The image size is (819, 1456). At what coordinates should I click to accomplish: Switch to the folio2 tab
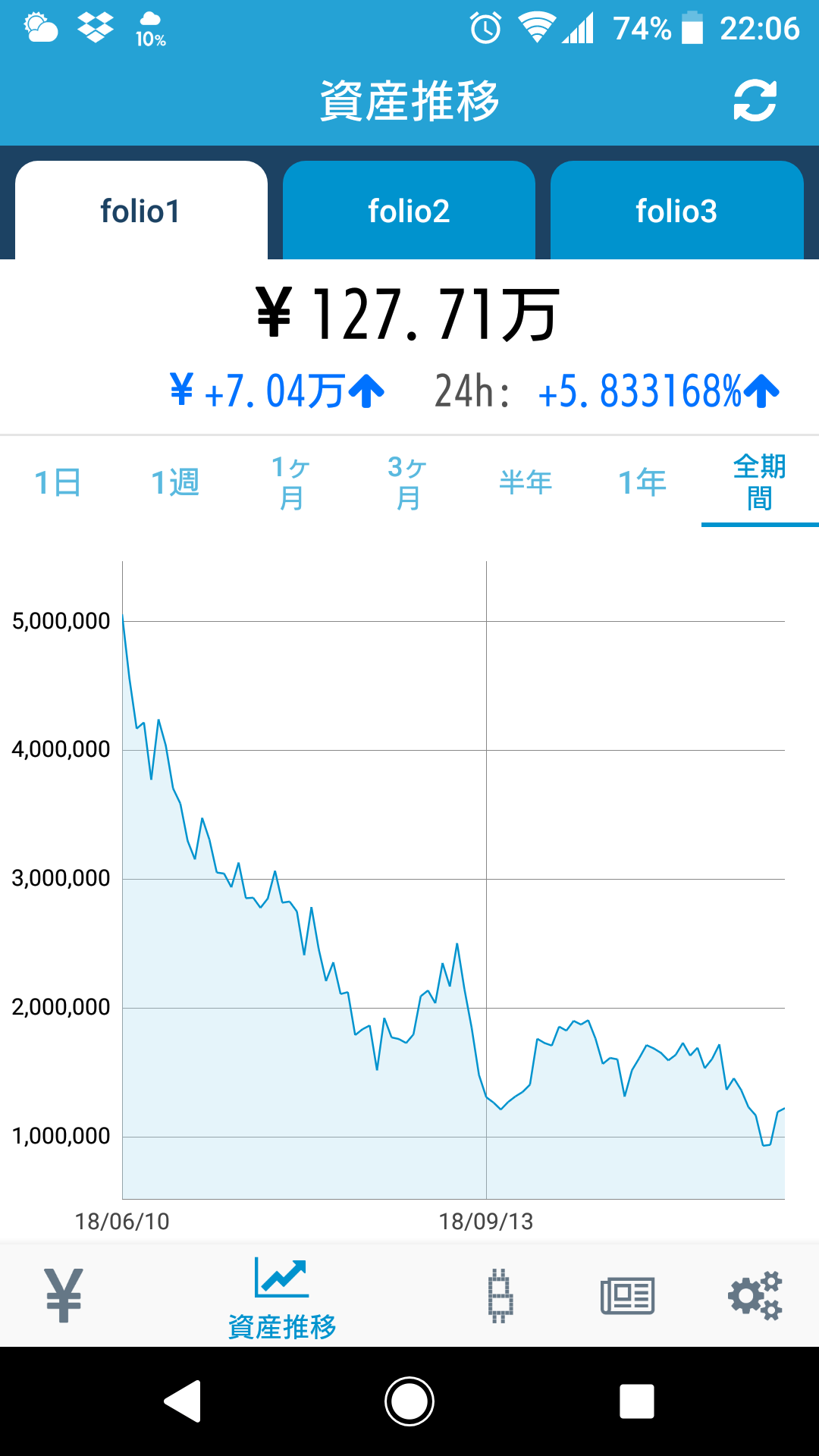click(409, 211)
